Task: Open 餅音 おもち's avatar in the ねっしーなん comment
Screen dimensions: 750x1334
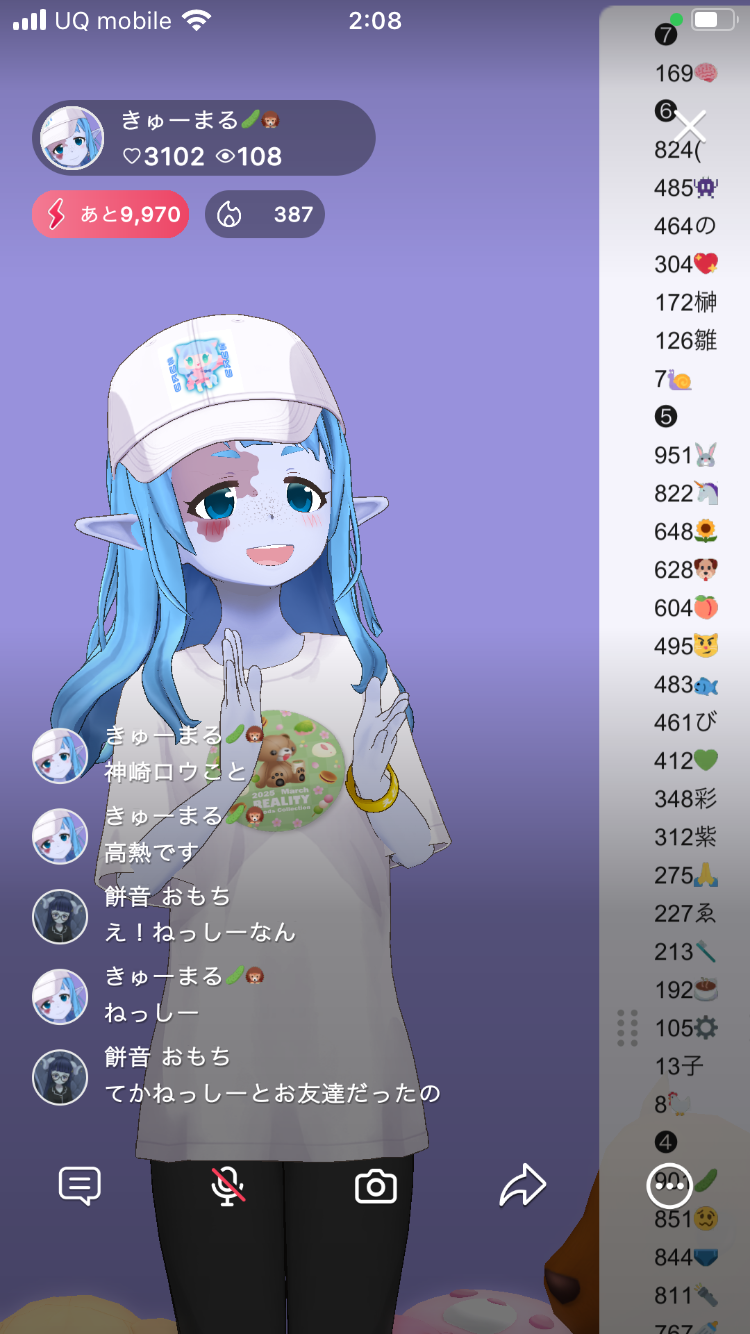Action: click(x=60, y=916)
